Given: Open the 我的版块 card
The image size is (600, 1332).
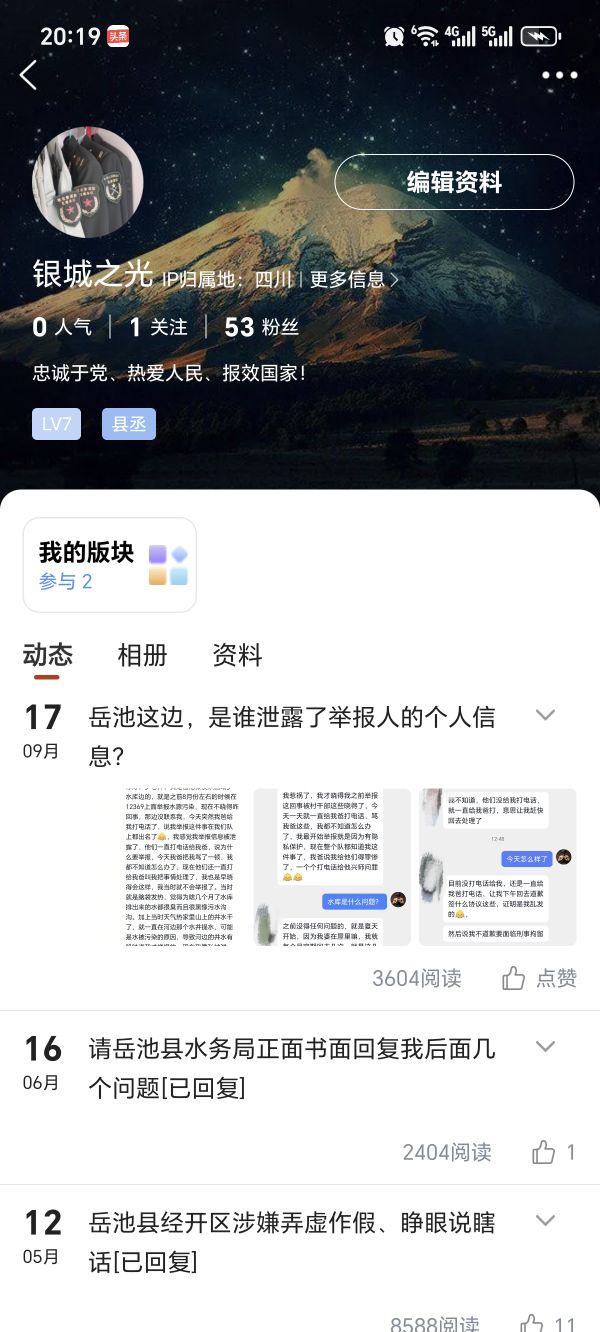Looking at the screenshot, I should [x=110, y=565].
